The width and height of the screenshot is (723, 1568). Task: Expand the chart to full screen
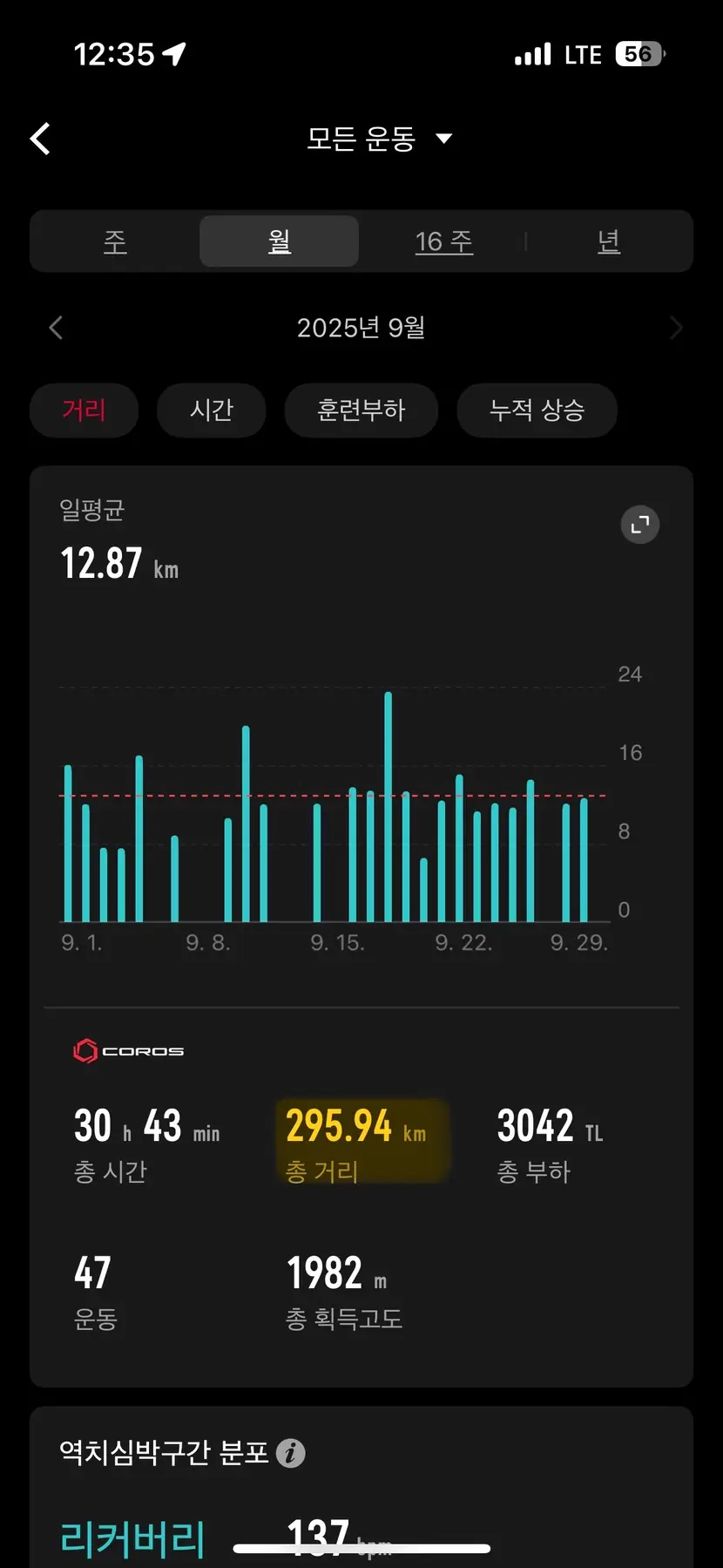[x=639, y=525]
